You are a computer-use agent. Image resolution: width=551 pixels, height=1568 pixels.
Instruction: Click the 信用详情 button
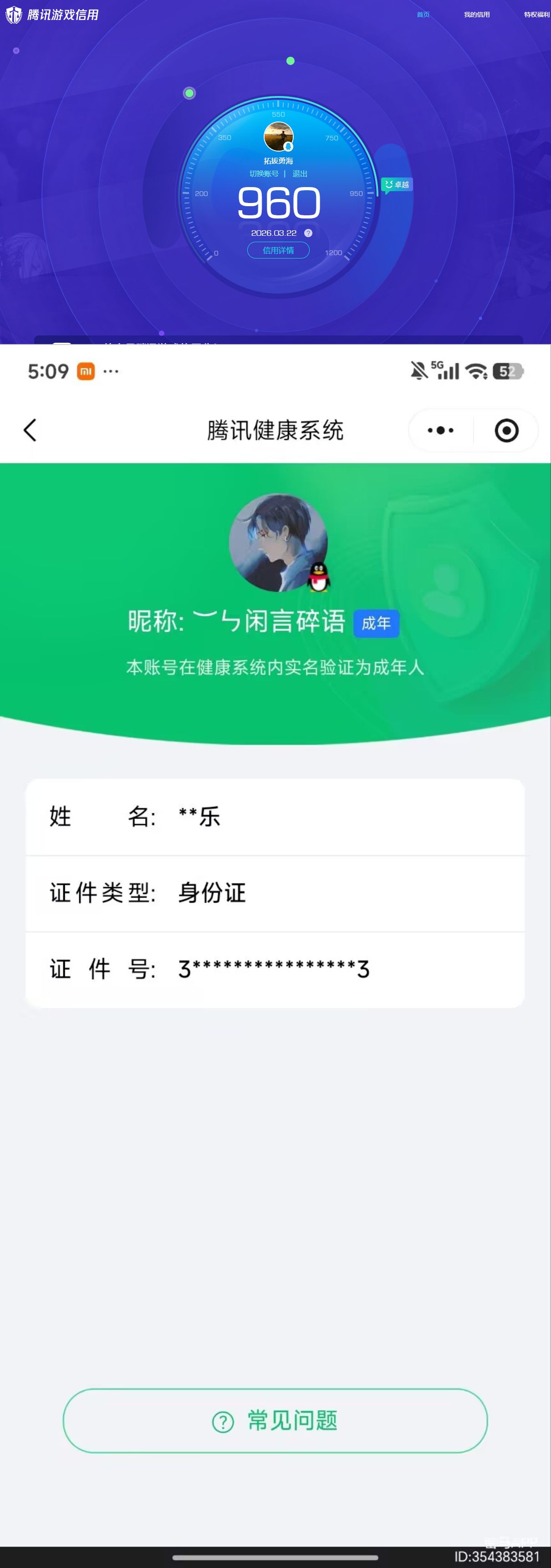pos(278,250)
